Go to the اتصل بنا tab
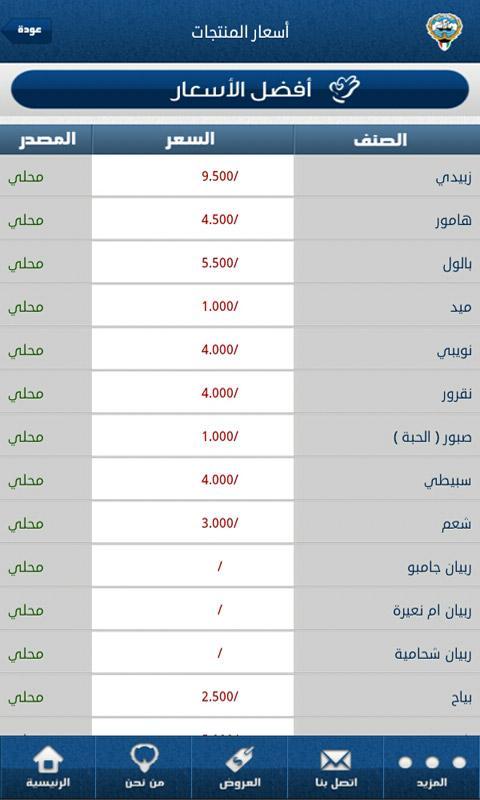The width and height of the screenshot is (480, 800). [x=336, y=767]
